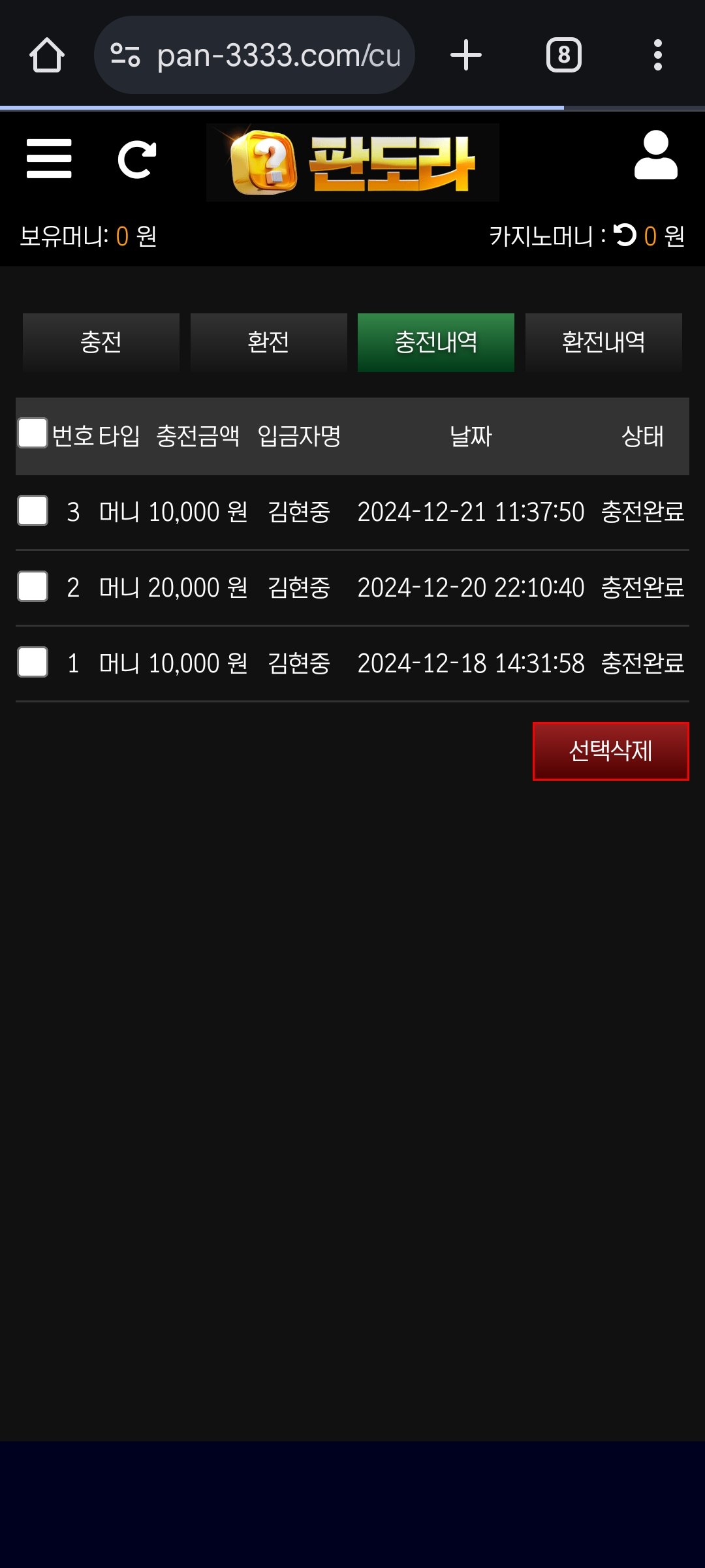This screenshot has height=1568, width=705.
Task: Open the user profile icon
Action: point(655,155)
